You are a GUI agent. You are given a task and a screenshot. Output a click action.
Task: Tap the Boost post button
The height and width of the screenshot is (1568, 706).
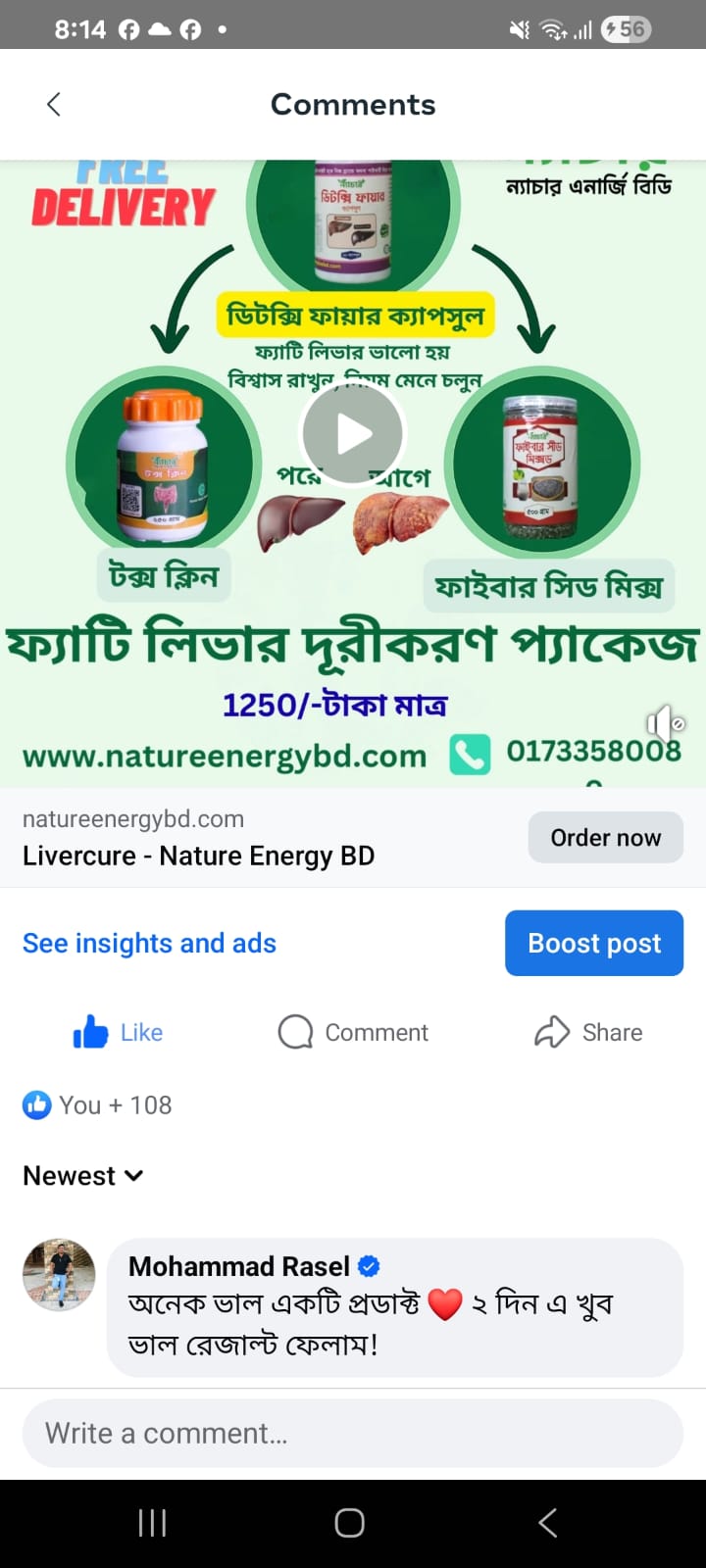(x=593, y=943)
